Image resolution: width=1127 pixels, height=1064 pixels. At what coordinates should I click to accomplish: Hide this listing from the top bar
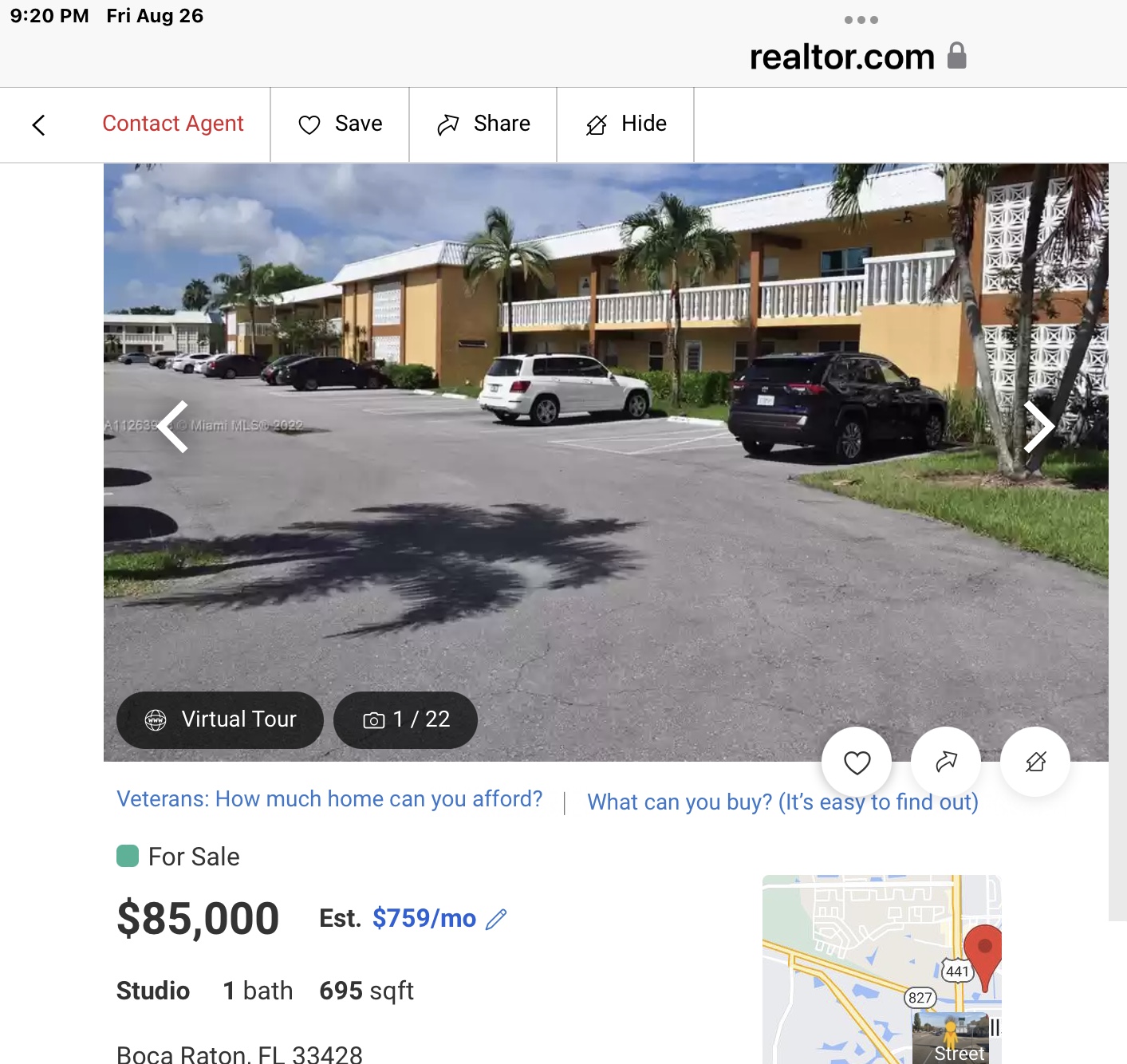(626, 124)
